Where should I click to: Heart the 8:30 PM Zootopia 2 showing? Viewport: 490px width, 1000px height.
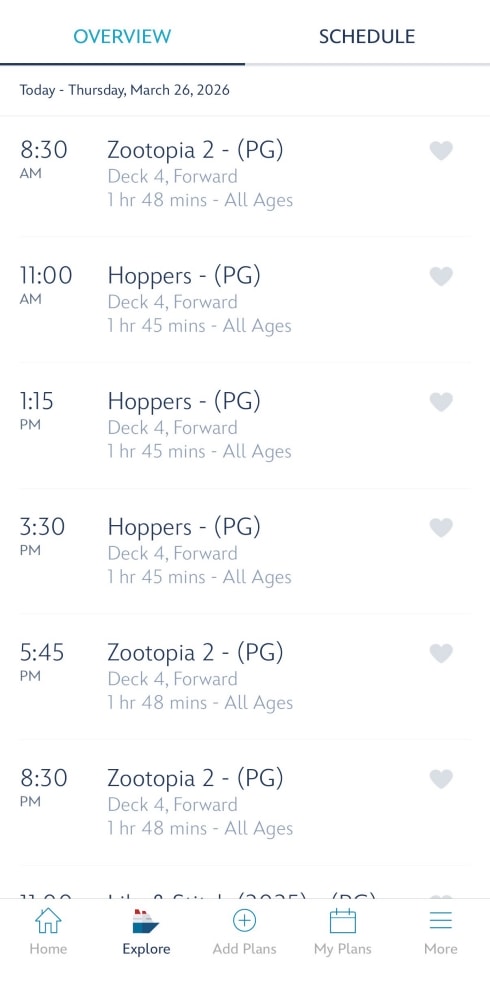441,779
